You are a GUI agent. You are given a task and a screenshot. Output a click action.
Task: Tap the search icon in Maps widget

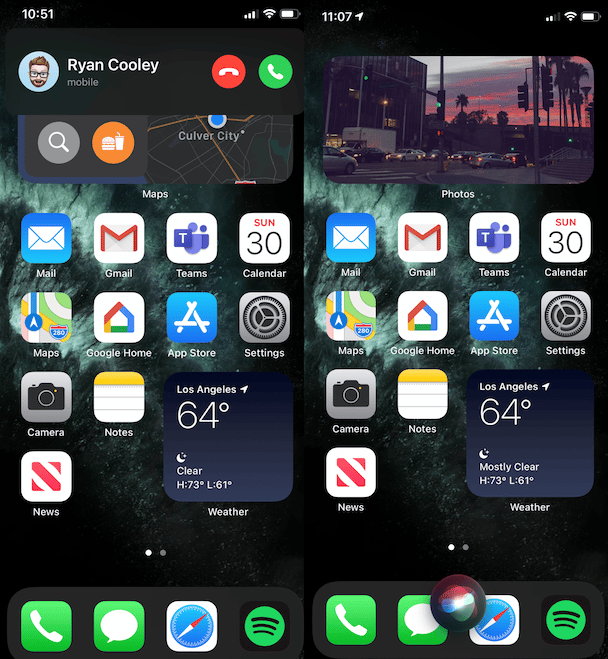click(x=59, y=143)
